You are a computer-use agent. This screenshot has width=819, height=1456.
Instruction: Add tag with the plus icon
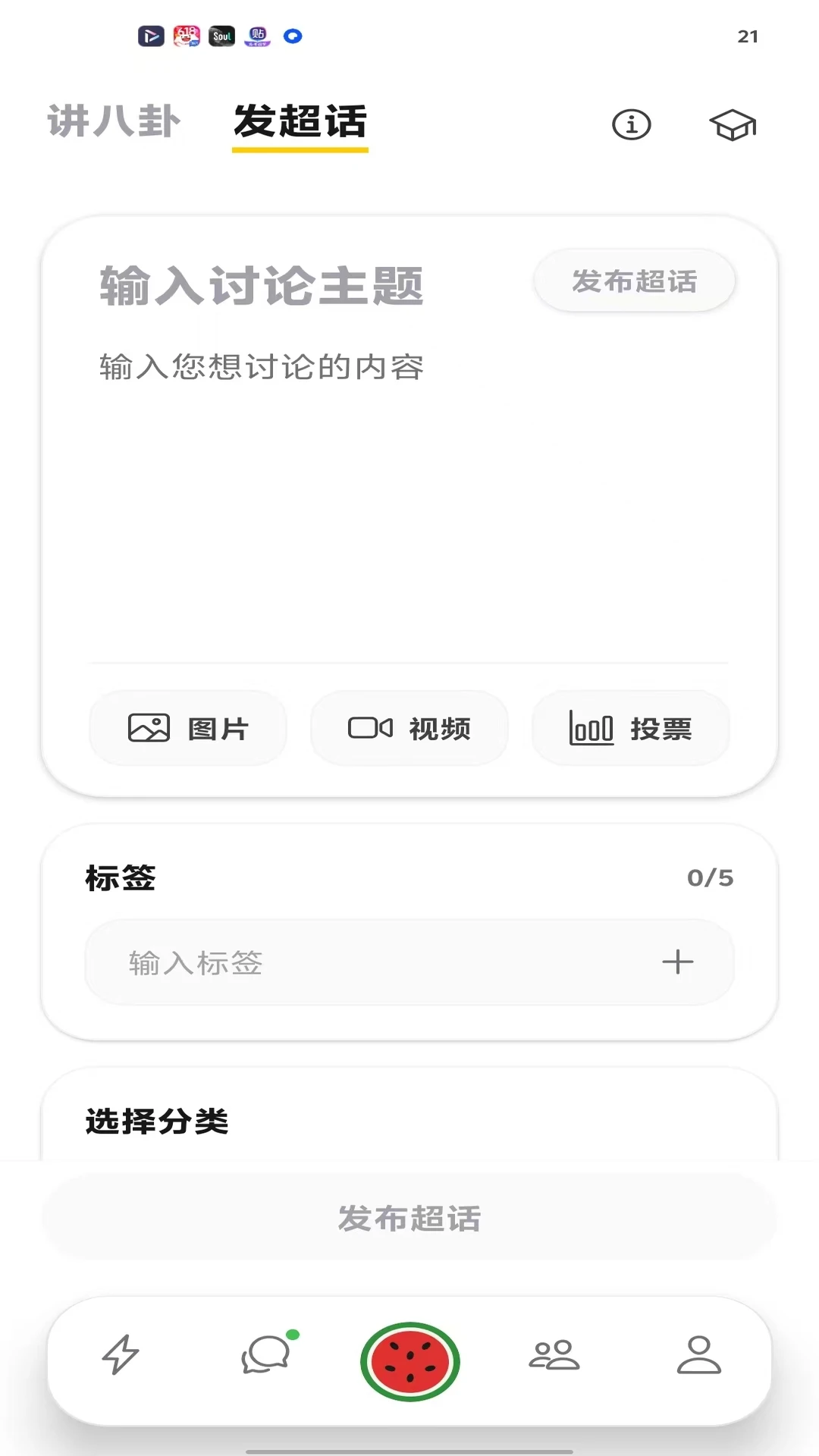click(x=678, y=962)
